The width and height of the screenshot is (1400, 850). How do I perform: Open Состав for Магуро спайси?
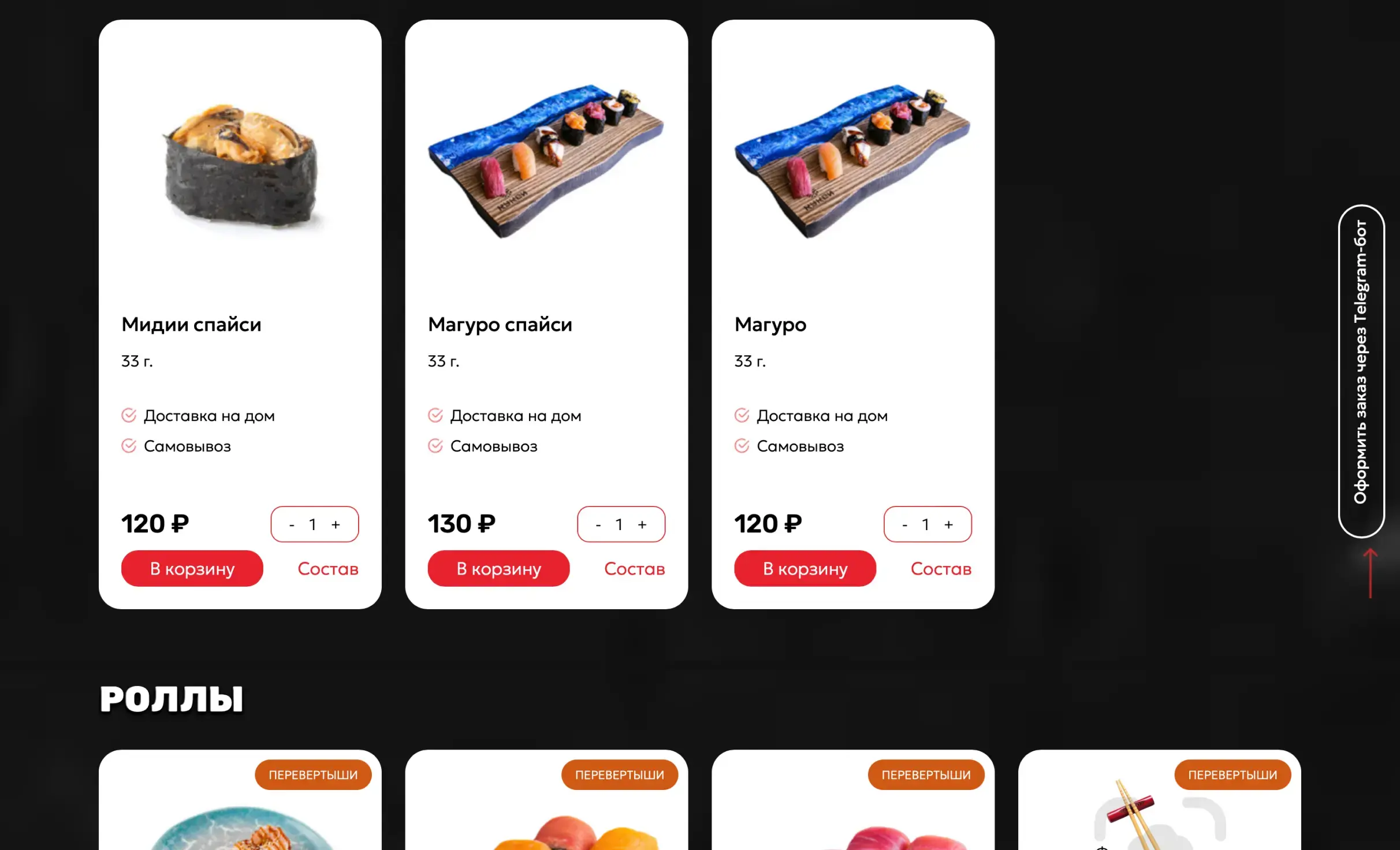(634, 569)
